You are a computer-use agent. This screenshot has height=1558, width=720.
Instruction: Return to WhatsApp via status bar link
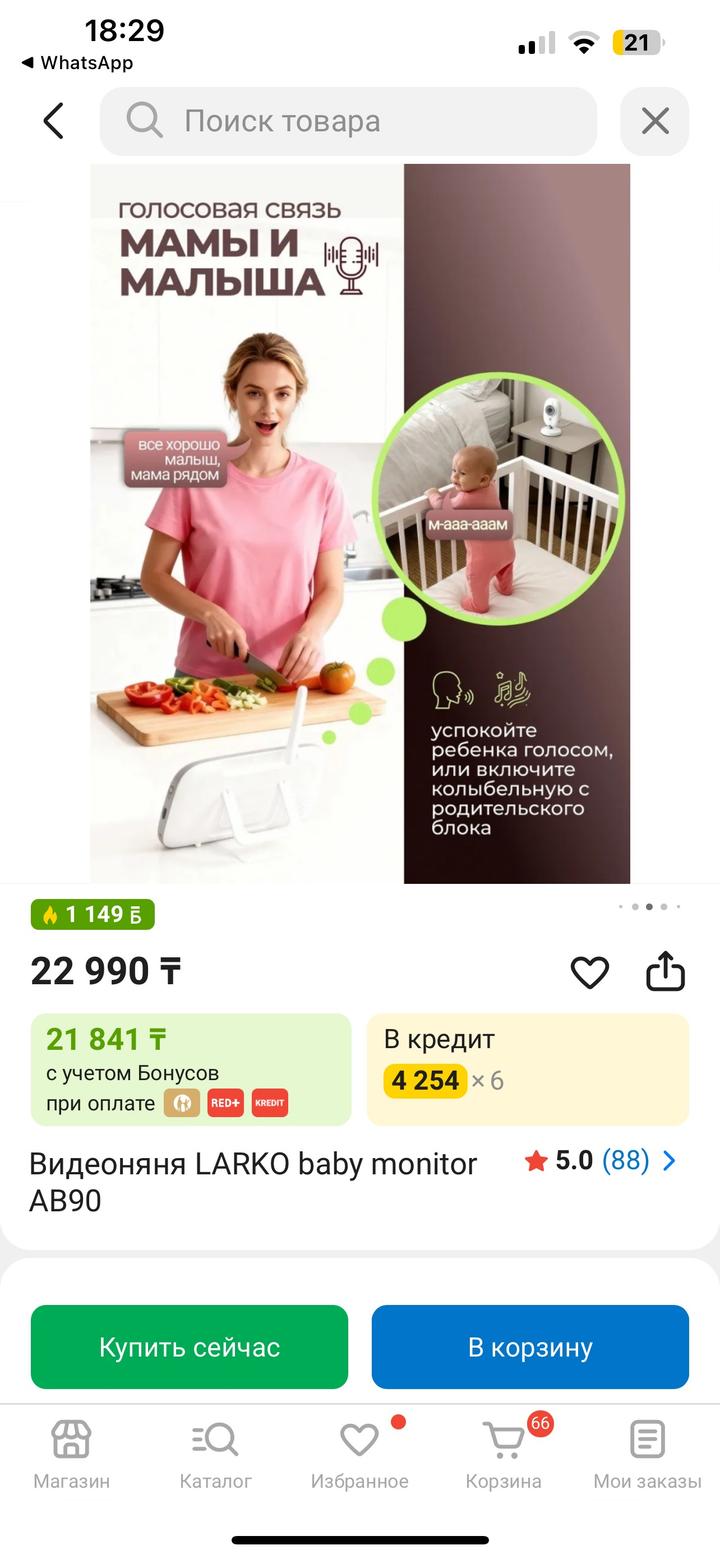click(x=78, y=63)
